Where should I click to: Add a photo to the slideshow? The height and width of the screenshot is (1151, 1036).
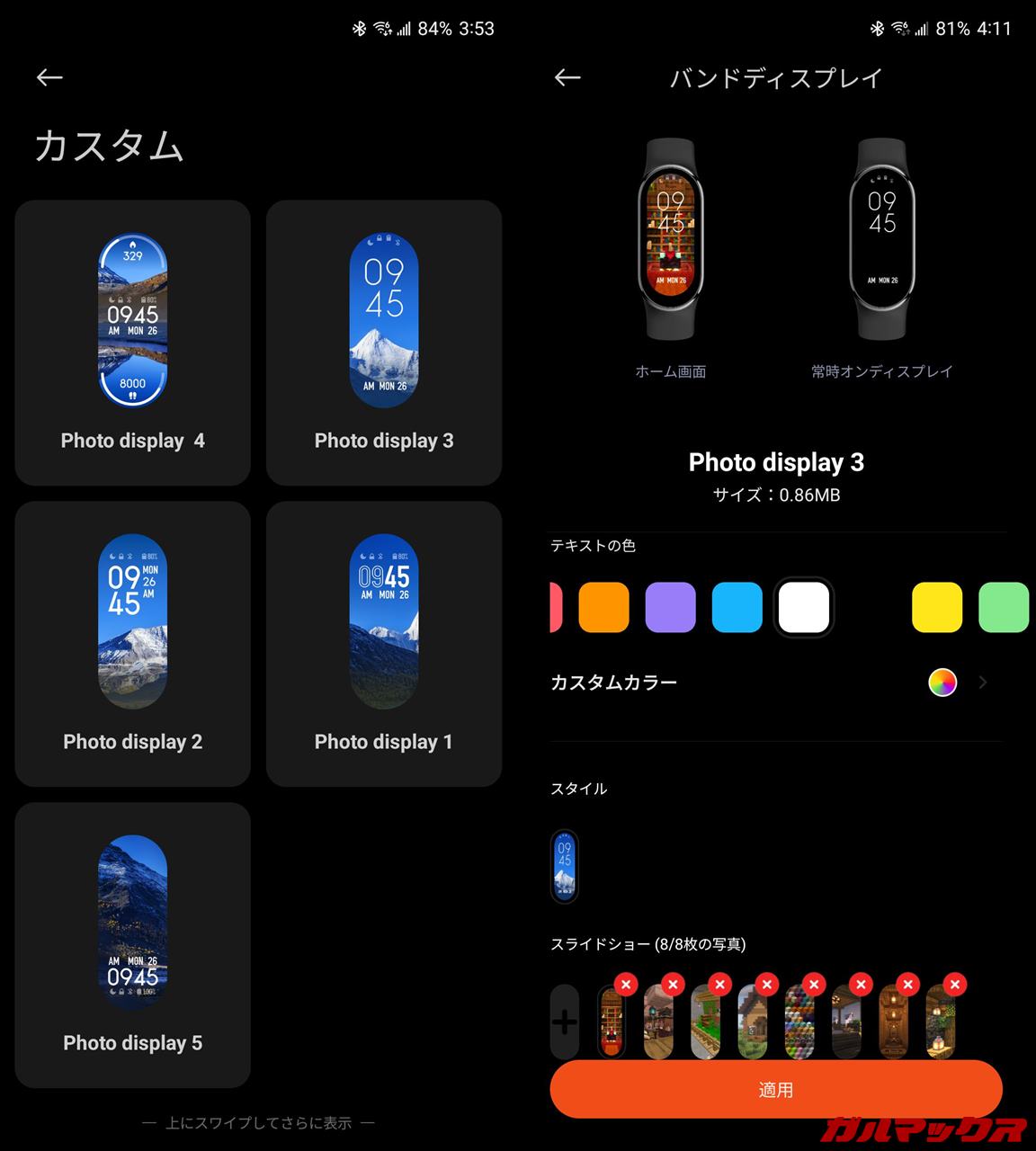coord(565,1022)
